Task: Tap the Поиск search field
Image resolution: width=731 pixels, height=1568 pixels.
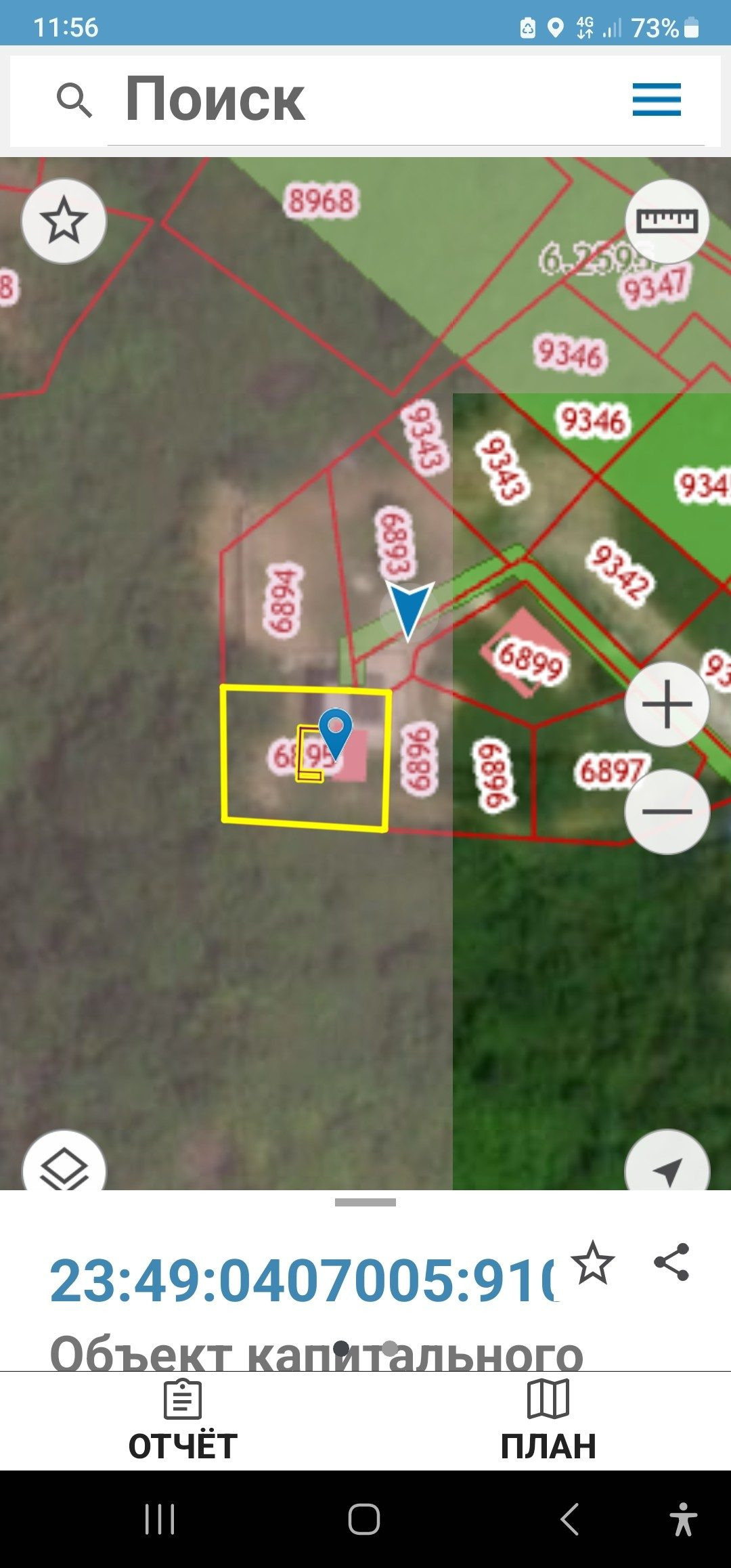Action: click(365, 101)
